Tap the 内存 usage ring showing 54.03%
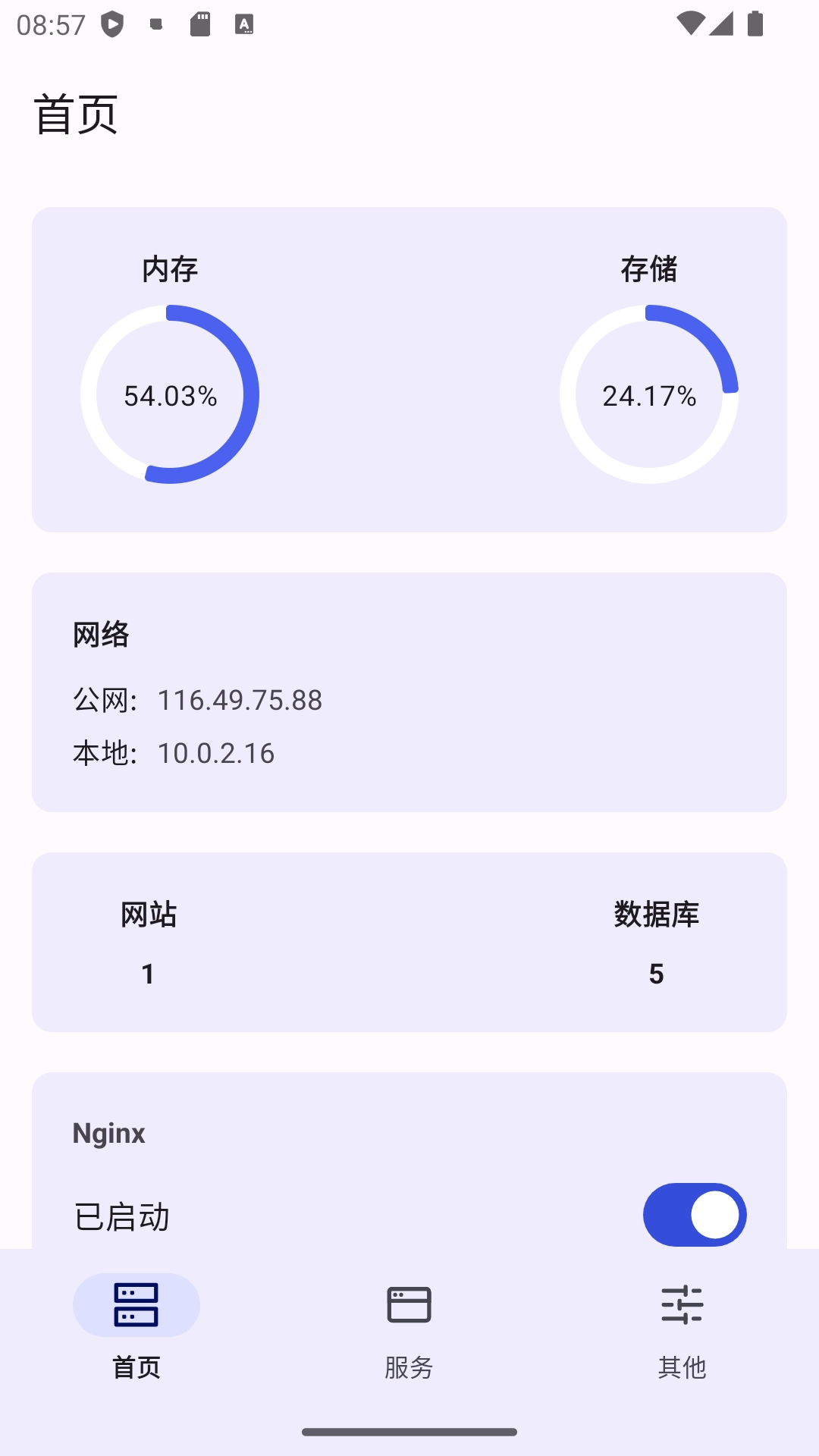The image size is (819, 1456). [x=170, y=394]
